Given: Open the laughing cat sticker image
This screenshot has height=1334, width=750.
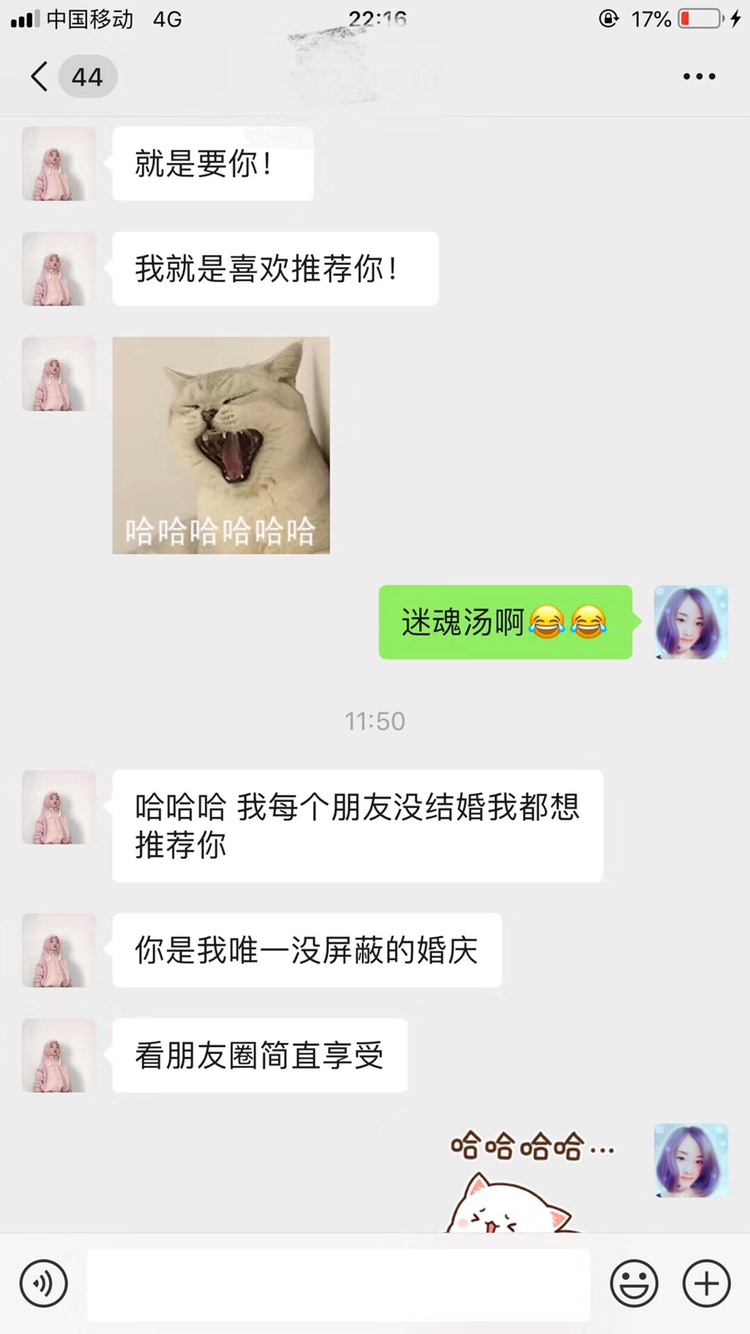Looking at the screenshot, I should pyautogui.click(x=221, y=445).
